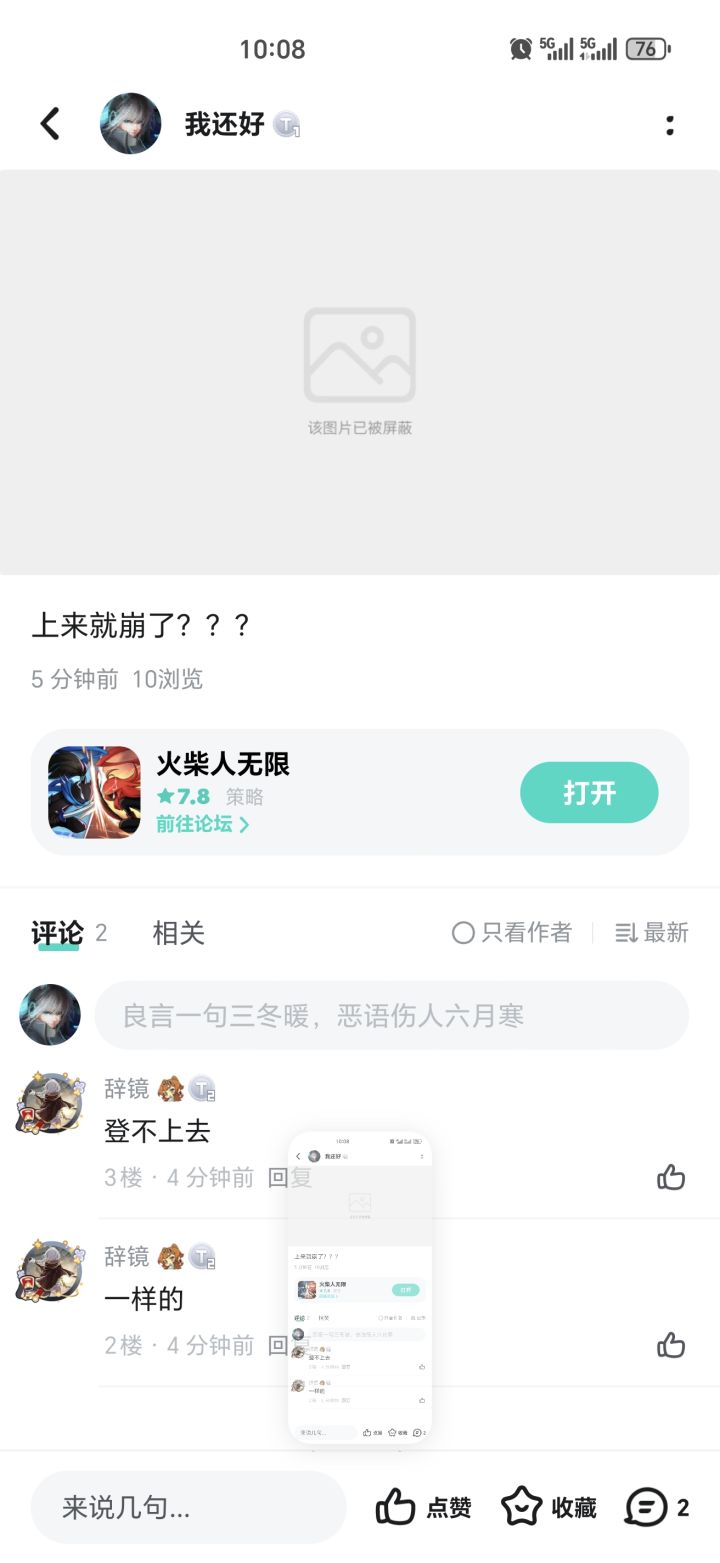Screen dimensions: 720x1563
Task: Visit the forum via 前往论坛
Action: pyautogui.click(x=203, y=824)
